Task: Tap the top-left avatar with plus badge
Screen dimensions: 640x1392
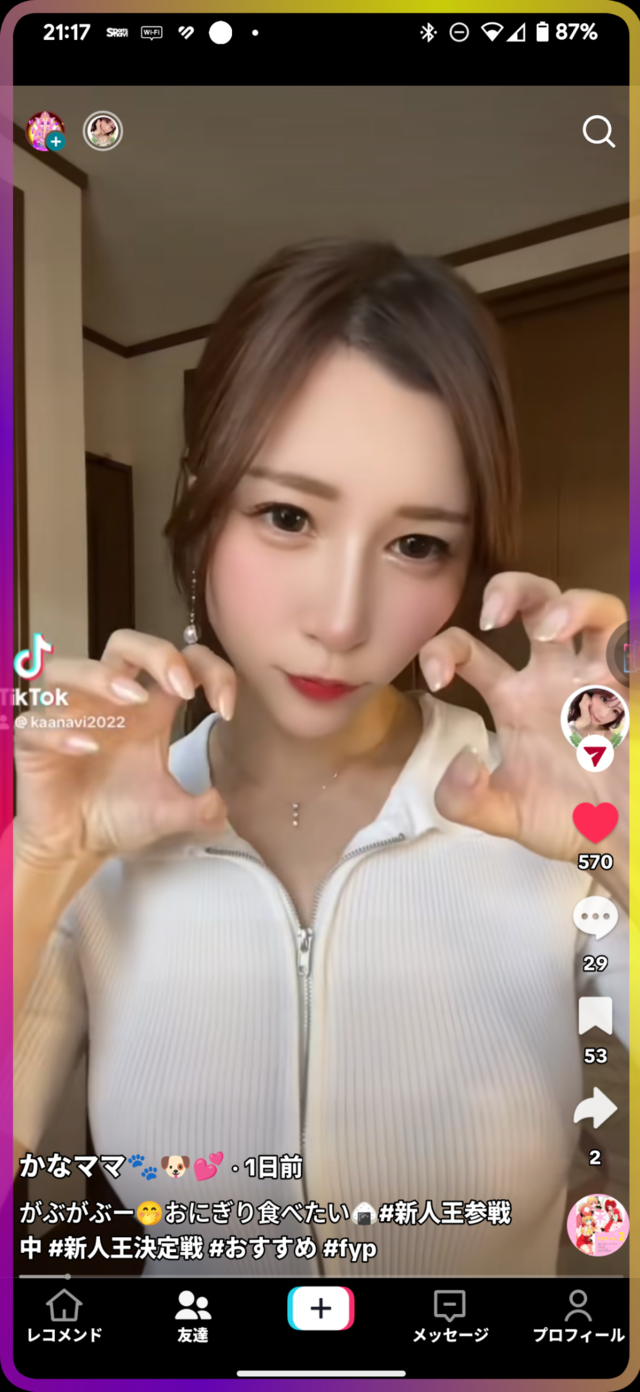Action: [x=45, y=131]
